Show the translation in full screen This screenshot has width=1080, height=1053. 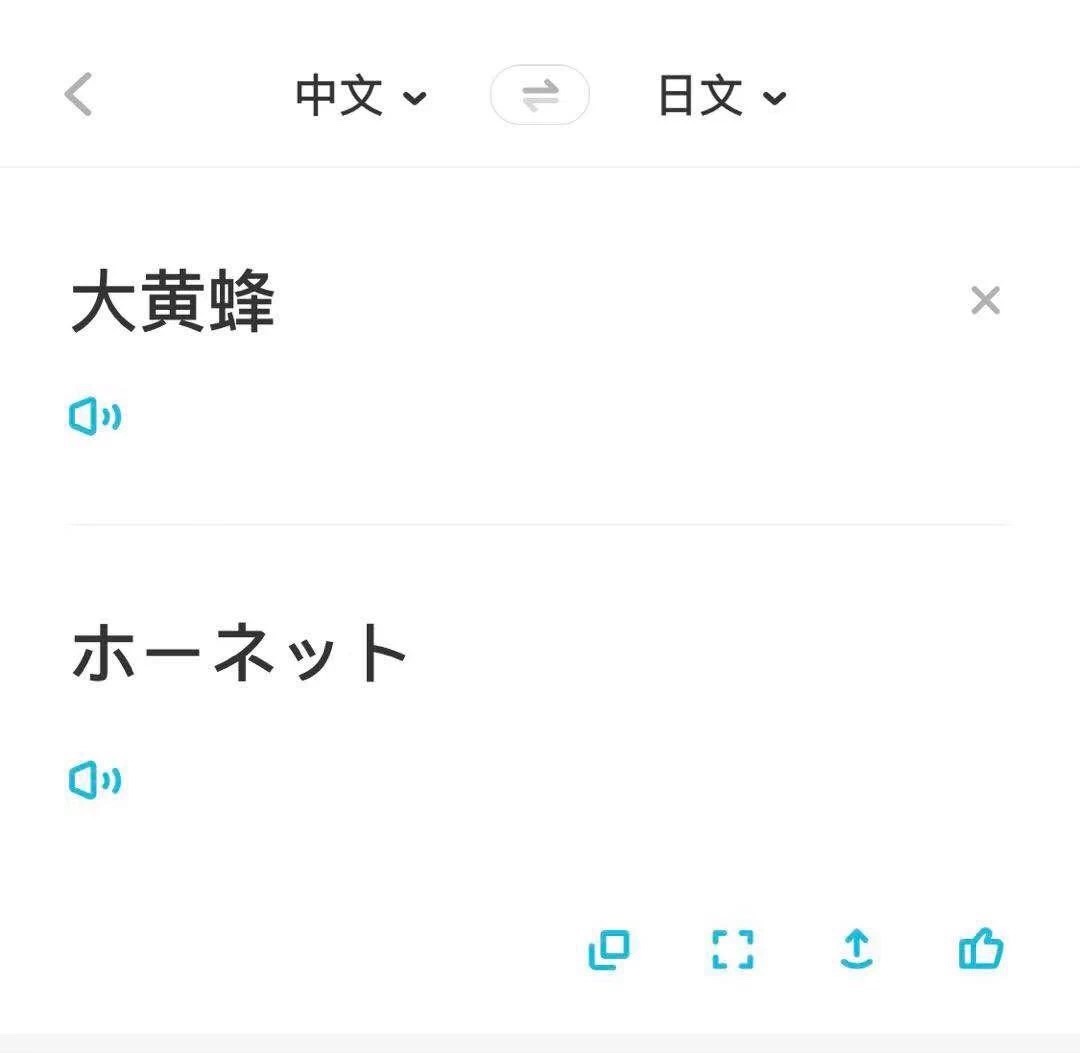pos(732,950)
